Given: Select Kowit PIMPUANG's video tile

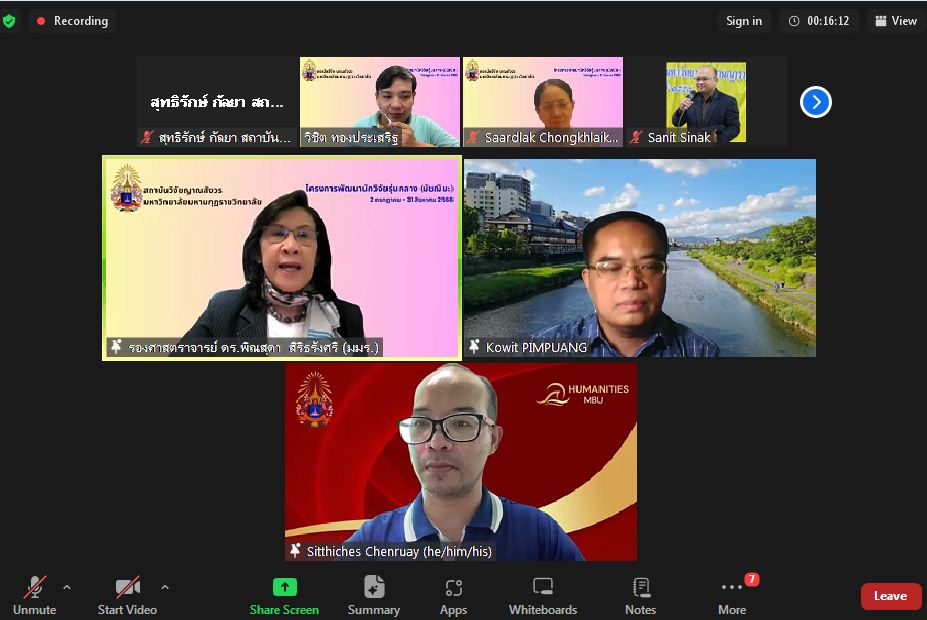Looking at the screenshot, I should coord(640,258).
